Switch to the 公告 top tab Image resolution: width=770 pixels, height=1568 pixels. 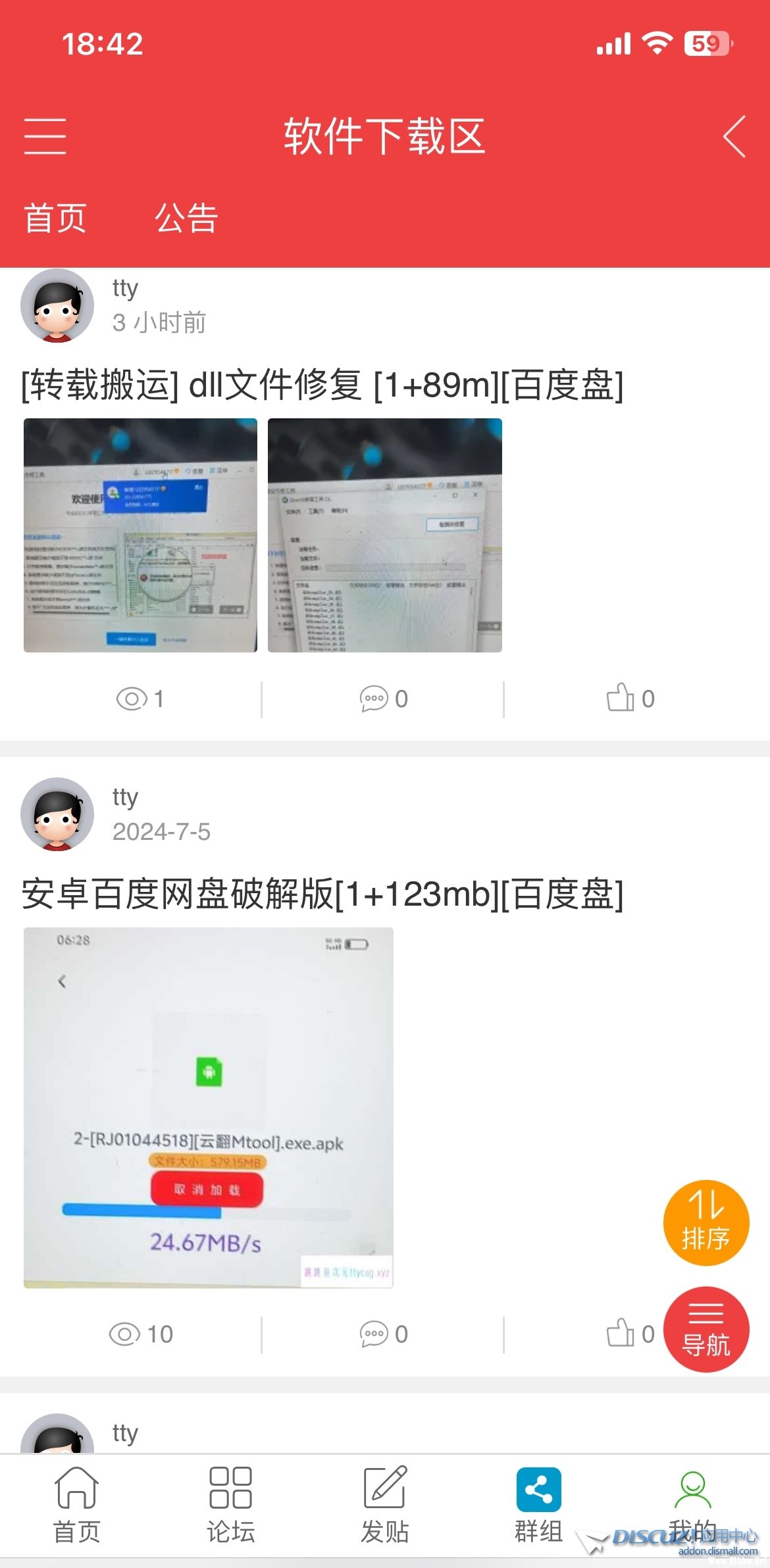click(186, 218)
